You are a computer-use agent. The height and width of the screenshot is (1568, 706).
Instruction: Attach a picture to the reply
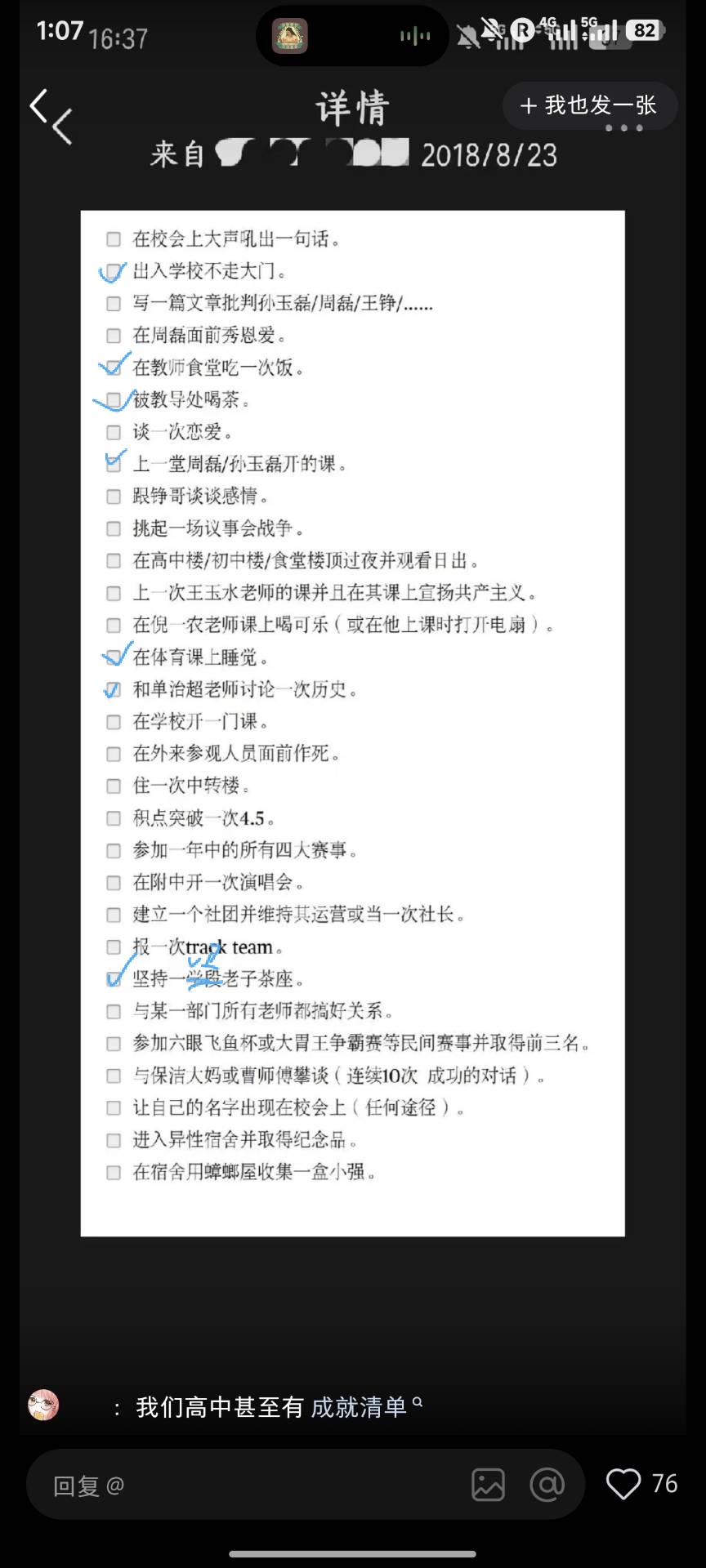[488, 1485]
